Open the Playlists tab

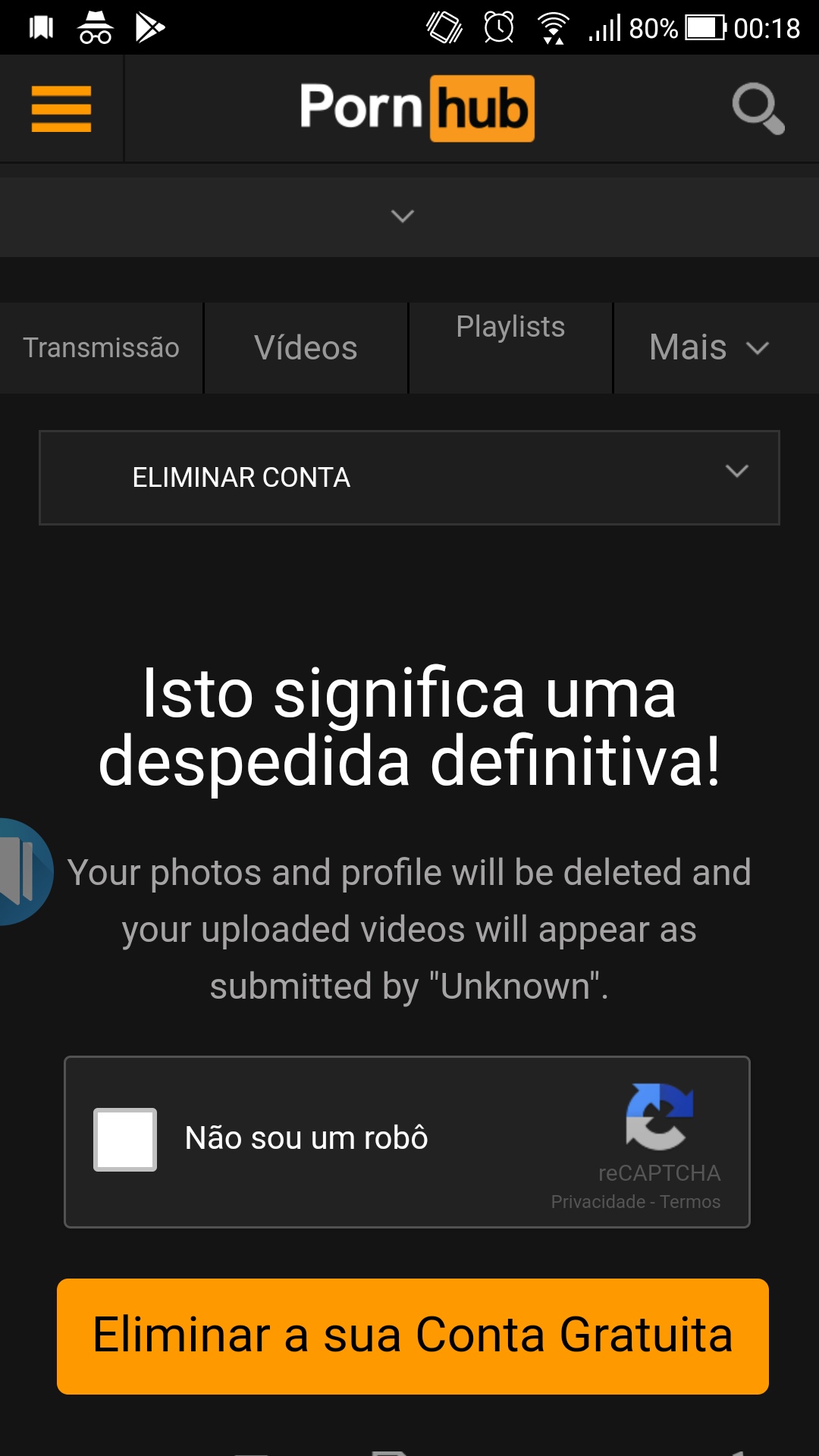[510, 327]
